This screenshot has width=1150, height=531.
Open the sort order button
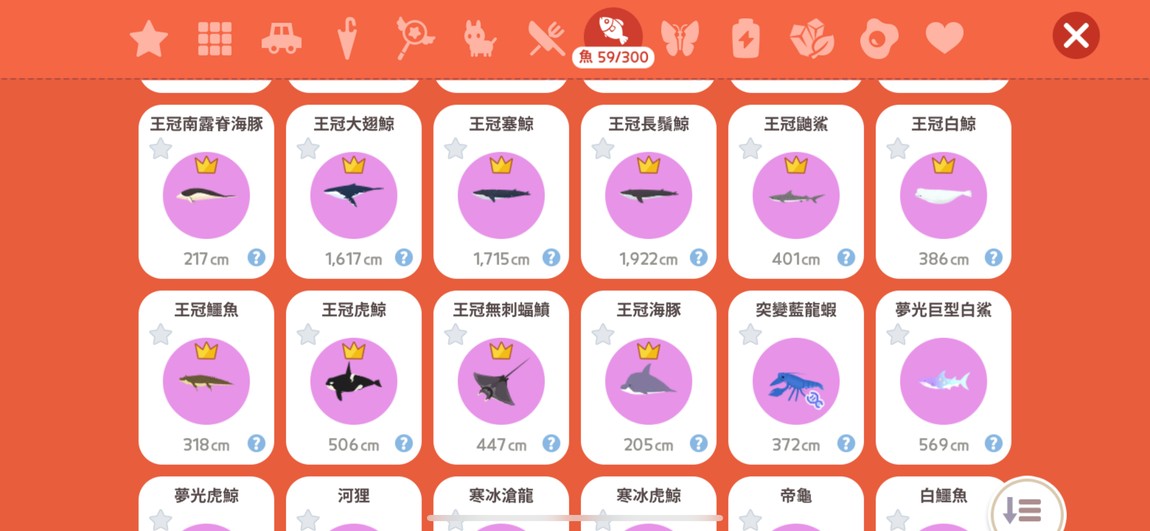(x=1026, y=509)
